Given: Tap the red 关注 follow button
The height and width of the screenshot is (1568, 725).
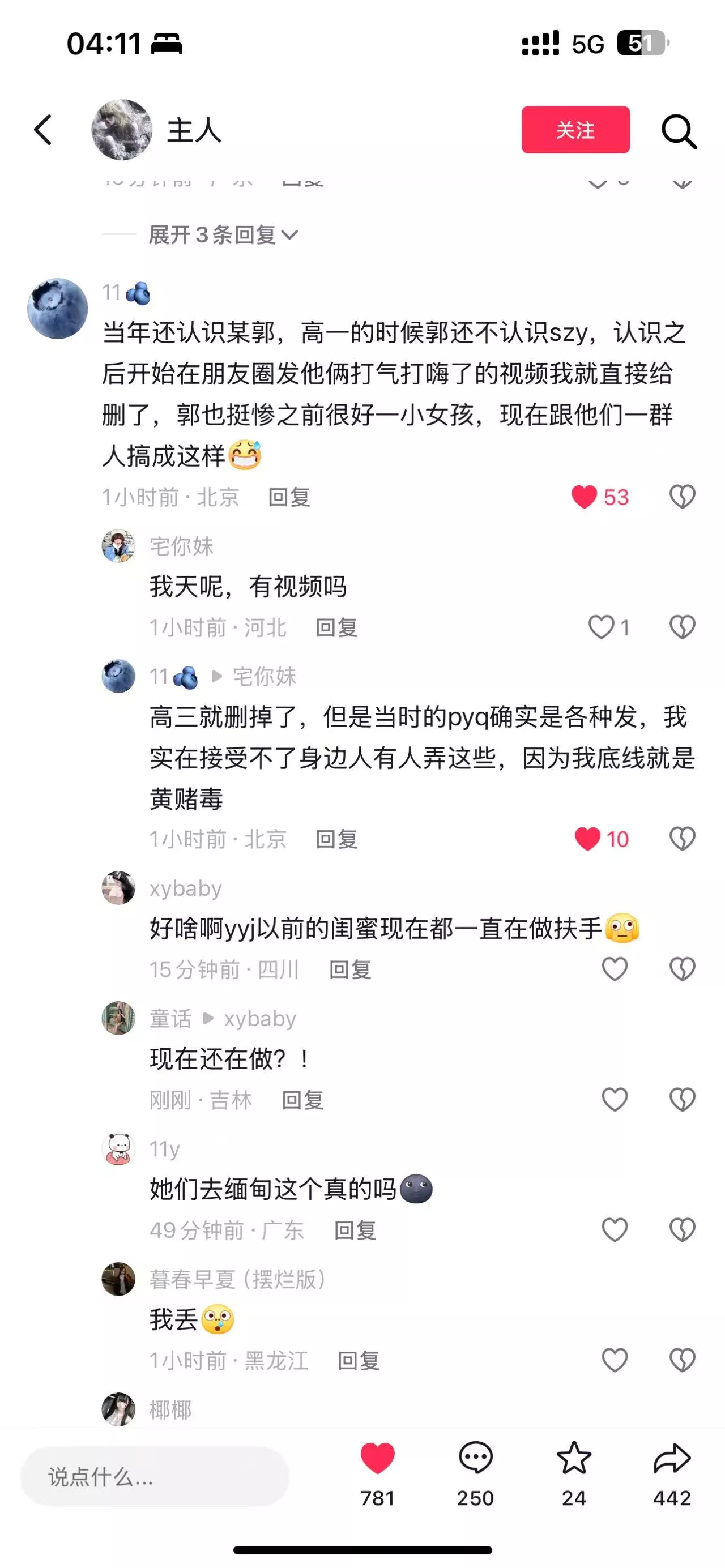Looking at the screenshot, I should (x=575, y=130).
